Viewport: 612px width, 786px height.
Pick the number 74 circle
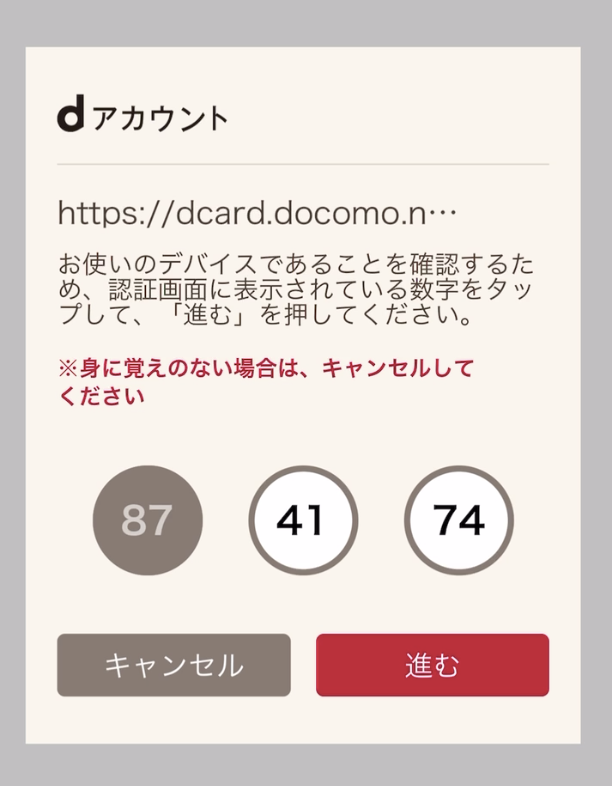click(x=459, y=520)
